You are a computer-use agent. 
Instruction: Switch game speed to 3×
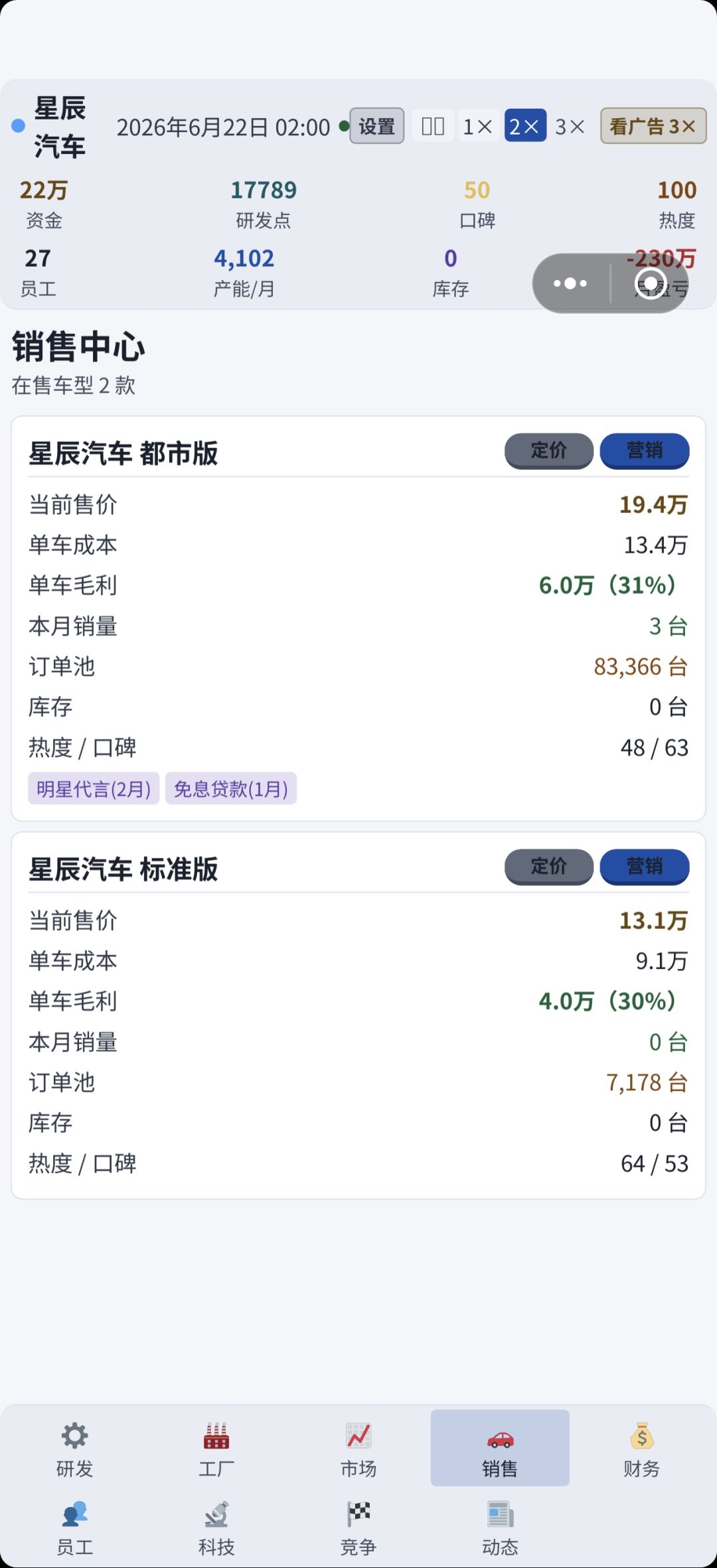click(570, 125)
